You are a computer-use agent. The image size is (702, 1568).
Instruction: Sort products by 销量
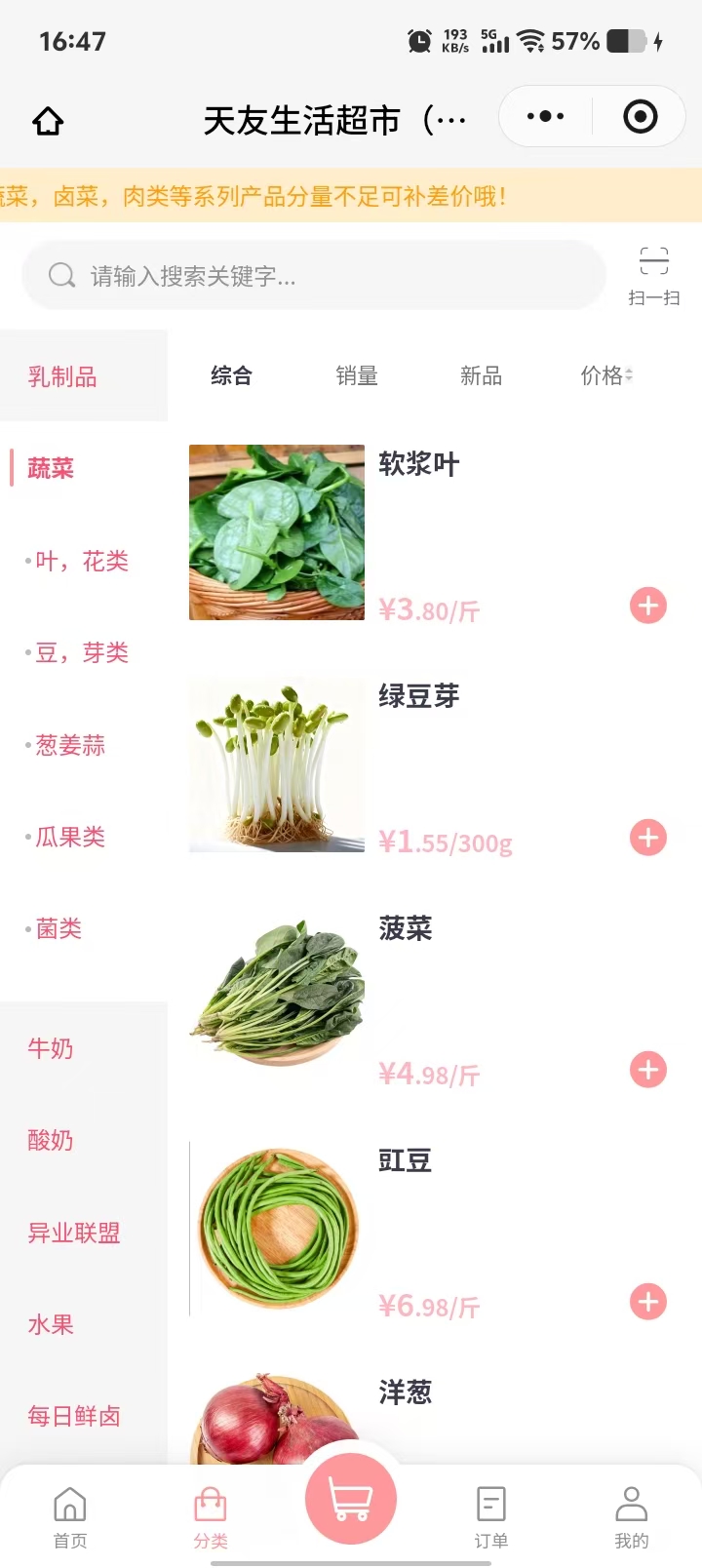click(357, 375)
